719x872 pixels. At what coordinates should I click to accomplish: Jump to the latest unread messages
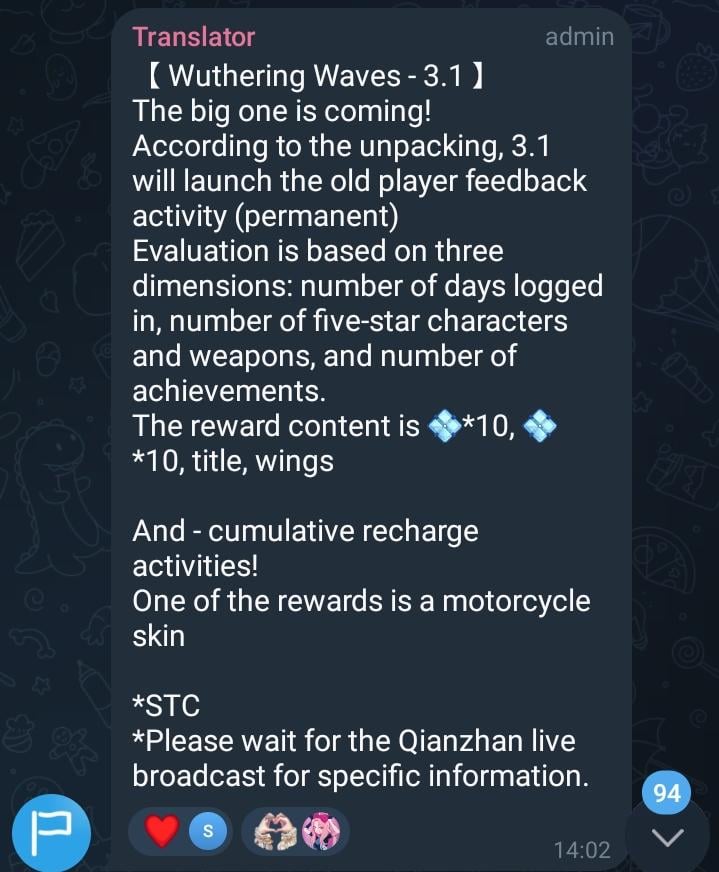tap(667, 834)
